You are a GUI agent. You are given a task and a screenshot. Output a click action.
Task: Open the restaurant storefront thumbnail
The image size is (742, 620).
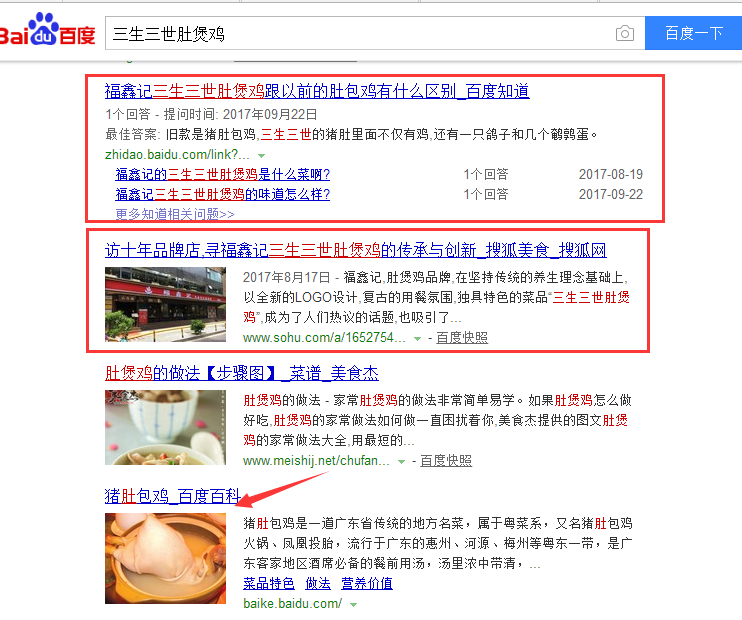pos(165,304)
